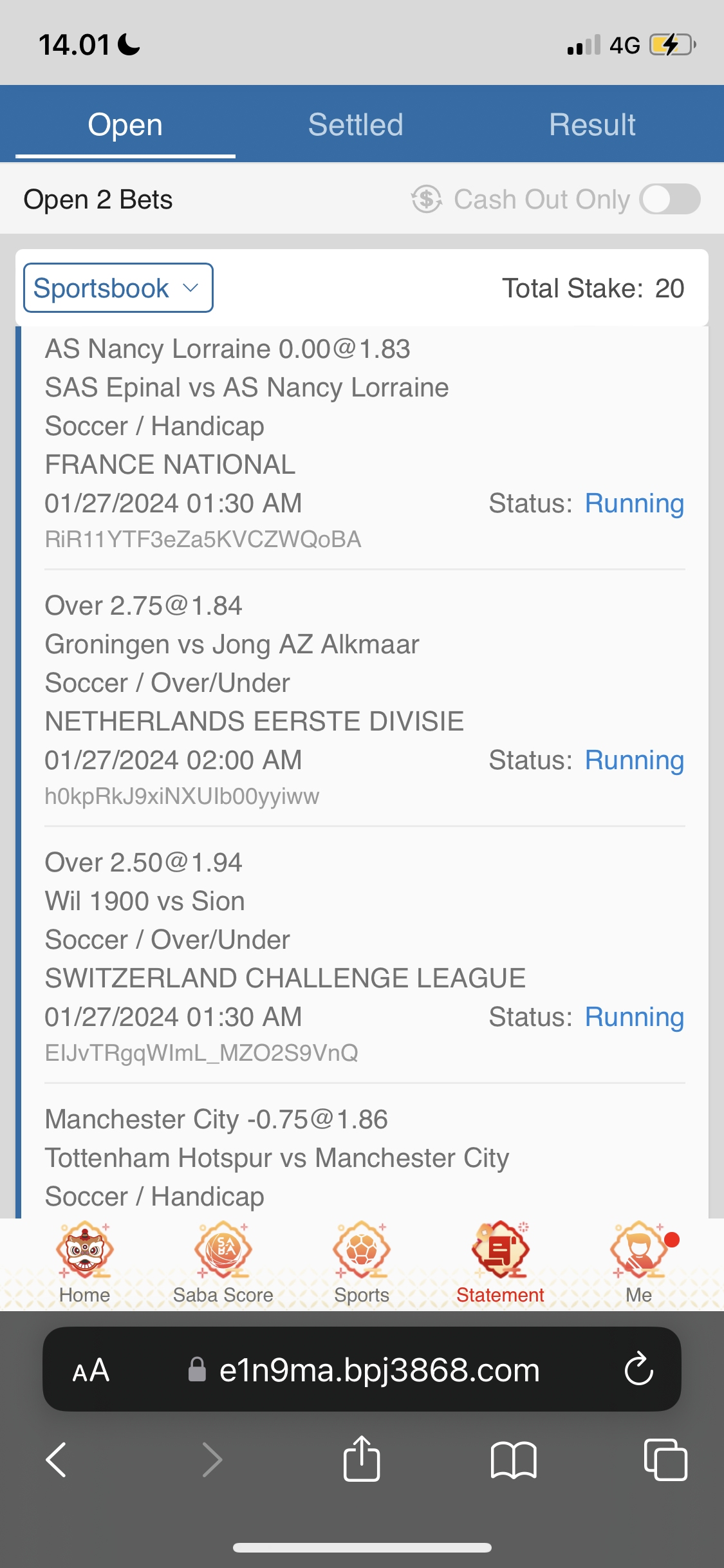Screen dimensions: 724x1568
Task: Share this page from Safari toolbar
Action: point(362,1459)
